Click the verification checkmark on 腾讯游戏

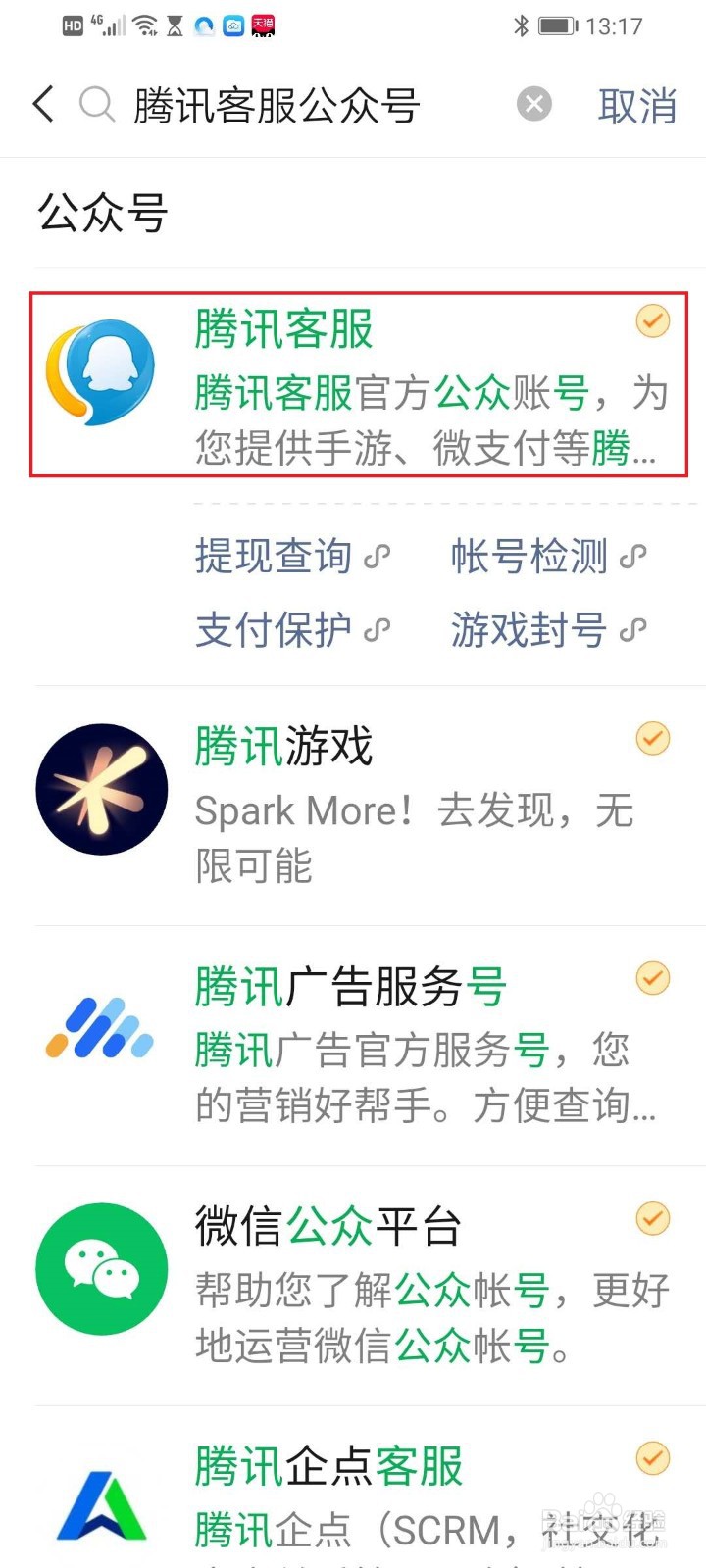652,739
